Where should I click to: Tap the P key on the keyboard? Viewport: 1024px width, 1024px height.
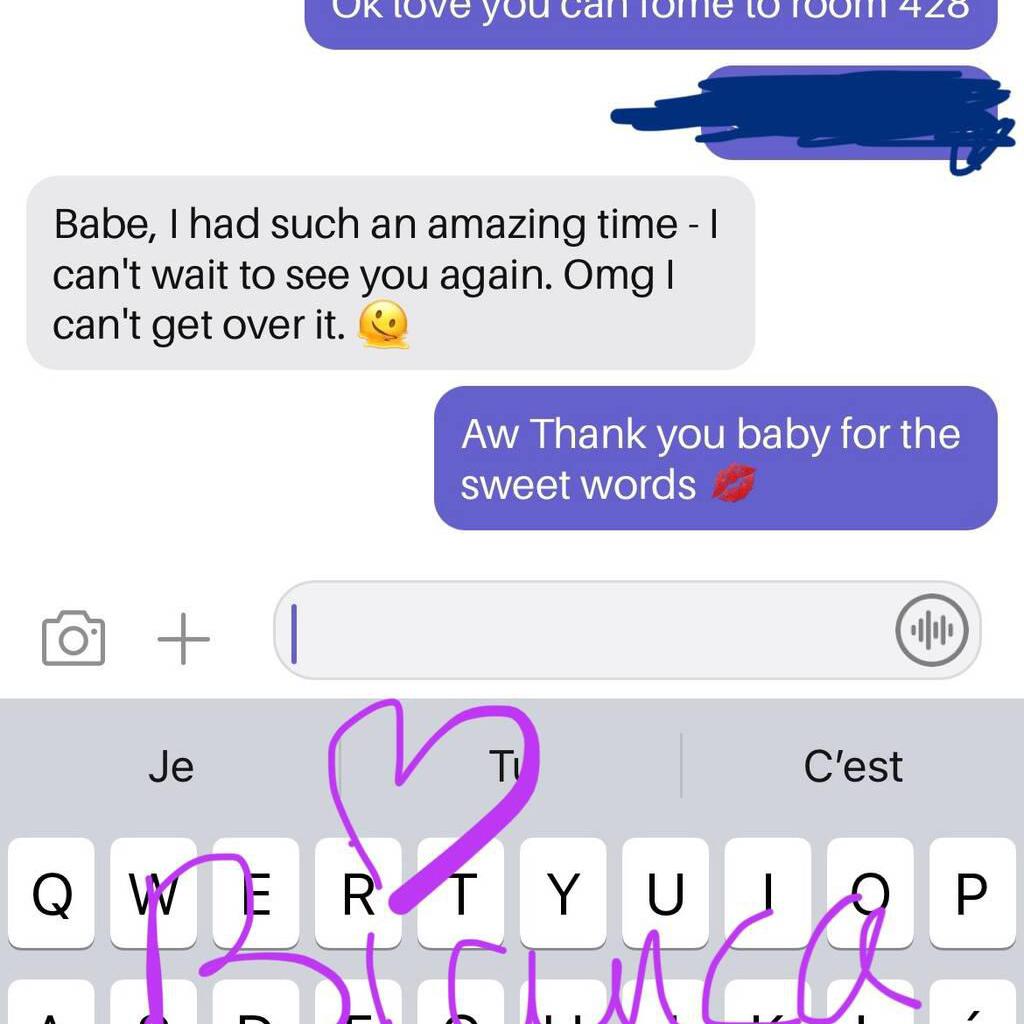click(971, 893)
